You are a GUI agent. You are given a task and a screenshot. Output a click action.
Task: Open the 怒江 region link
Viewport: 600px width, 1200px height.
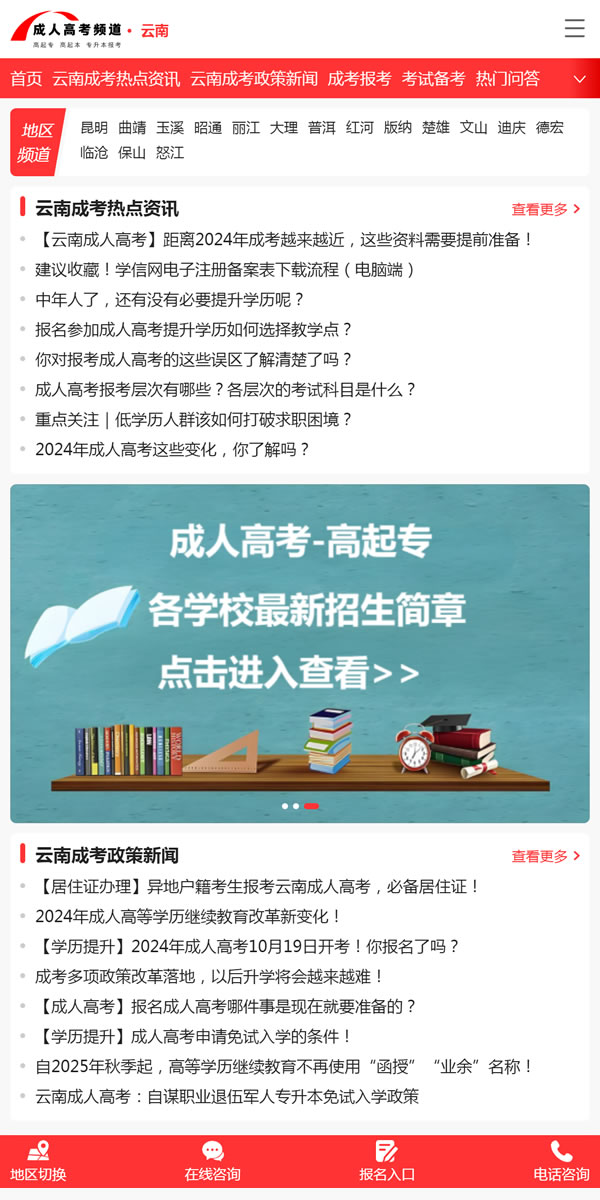pyautogui.click(x=170, y=153)
